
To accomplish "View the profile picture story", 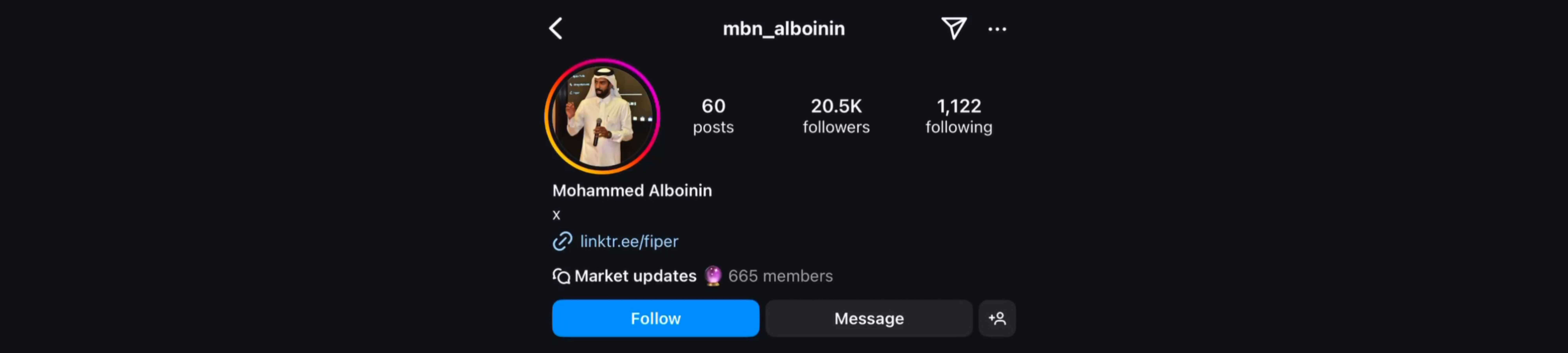I will pos(602,116).
